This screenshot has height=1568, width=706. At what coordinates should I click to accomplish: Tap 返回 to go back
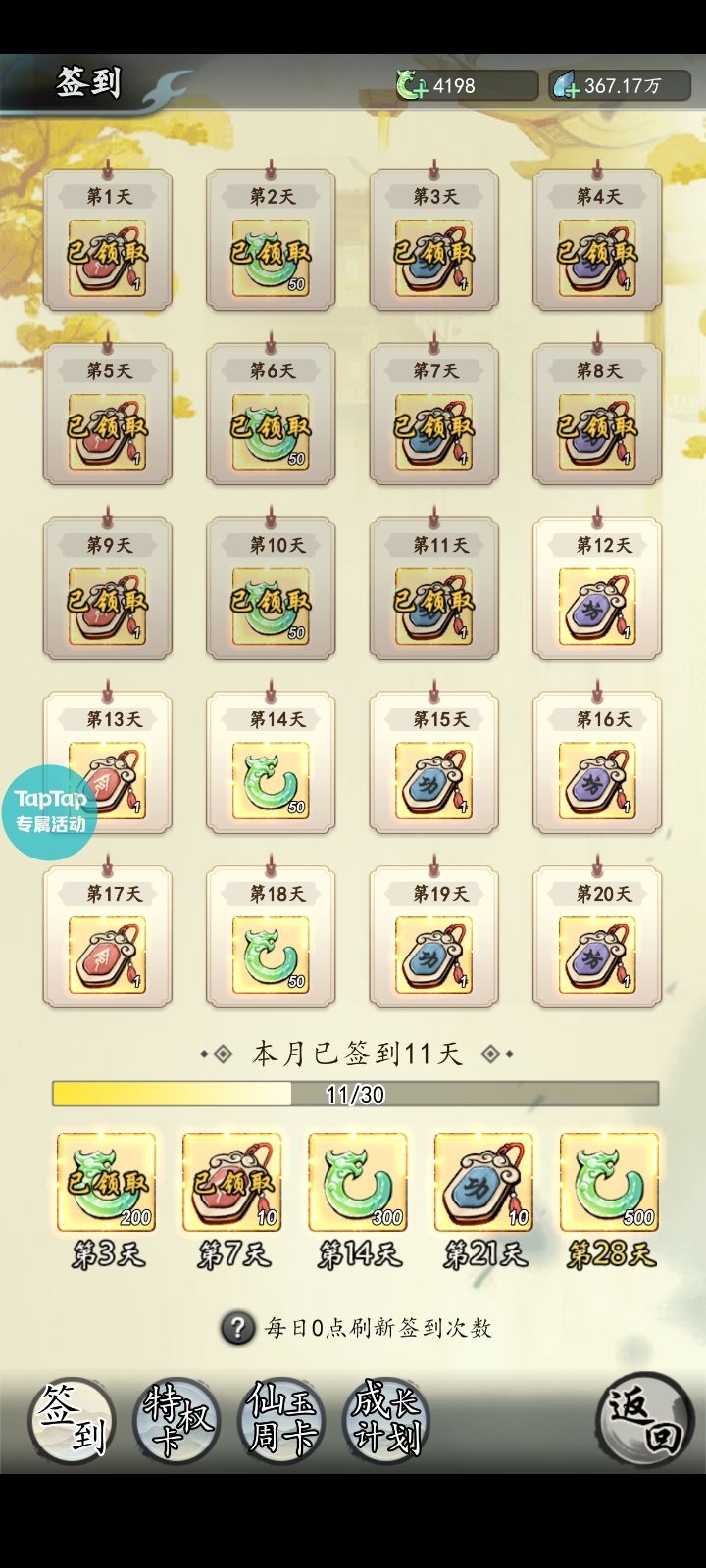[643, 1420]
